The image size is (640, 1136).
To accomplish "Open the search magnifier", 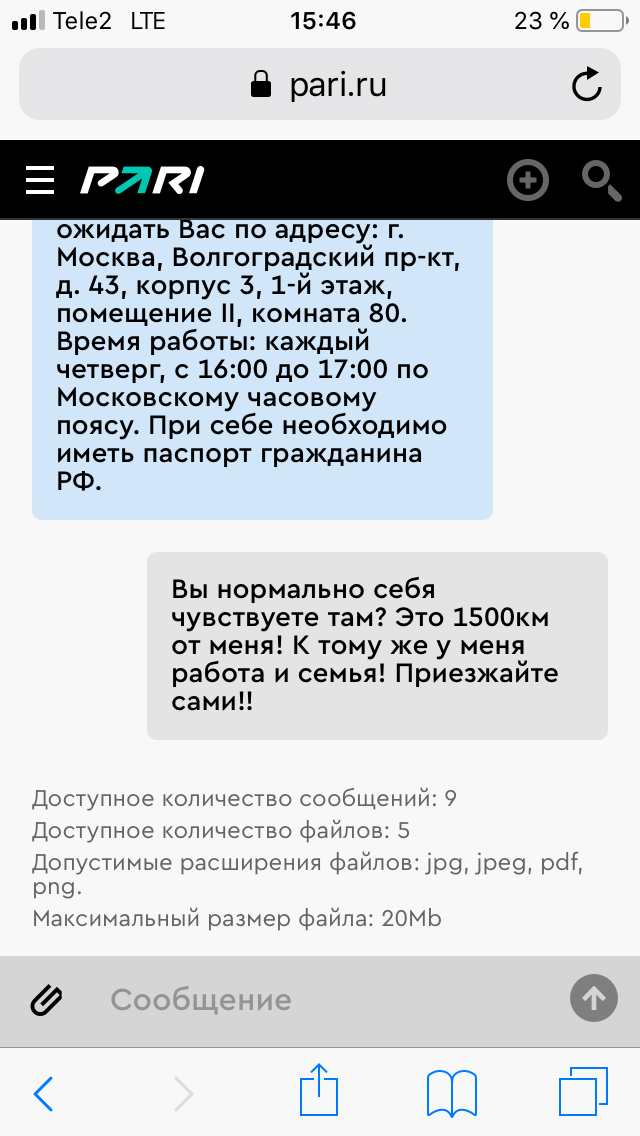I will click(603, 180).
